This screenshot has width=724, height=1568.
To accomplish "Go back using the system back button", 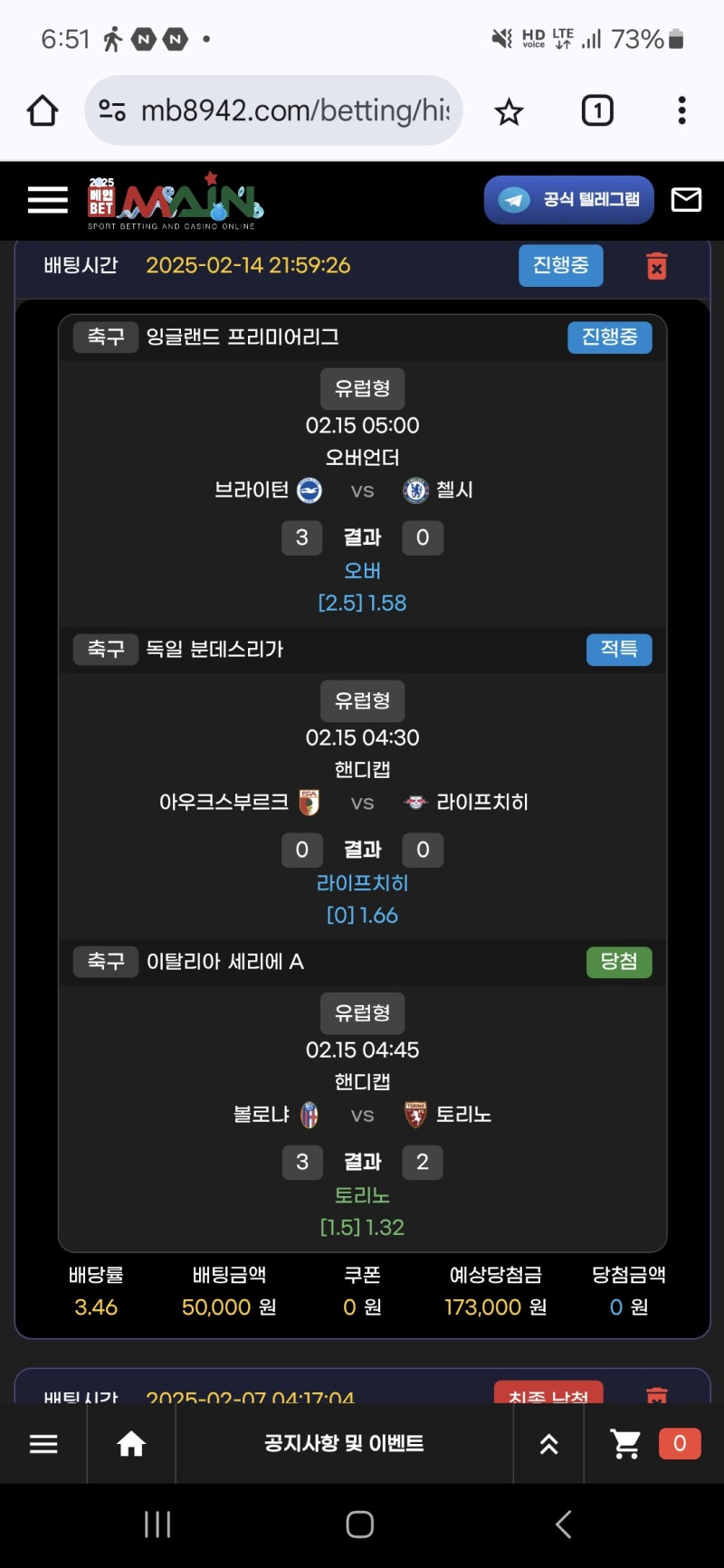I will [563, 1525].
